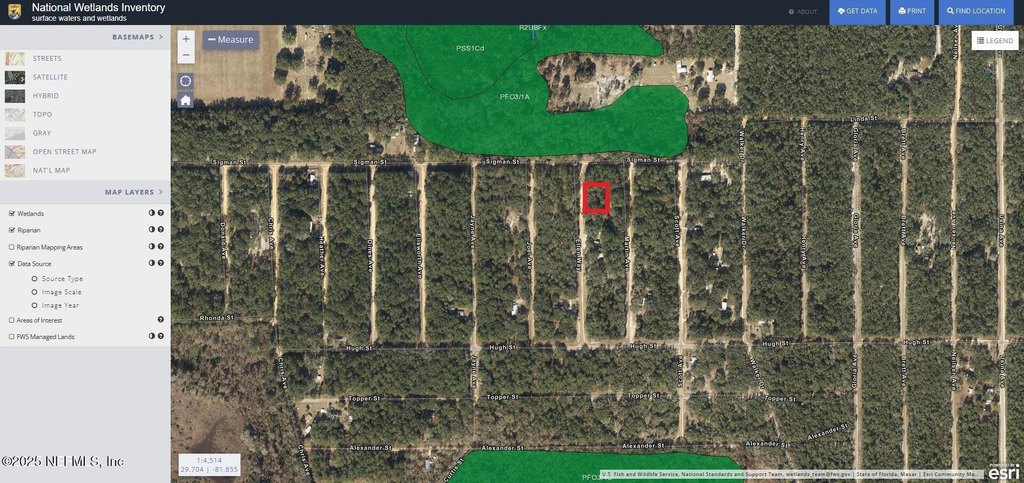The height and width of the screenshot is (483, 1024).
Task: Open the About link
Action: tap(803, 12)
